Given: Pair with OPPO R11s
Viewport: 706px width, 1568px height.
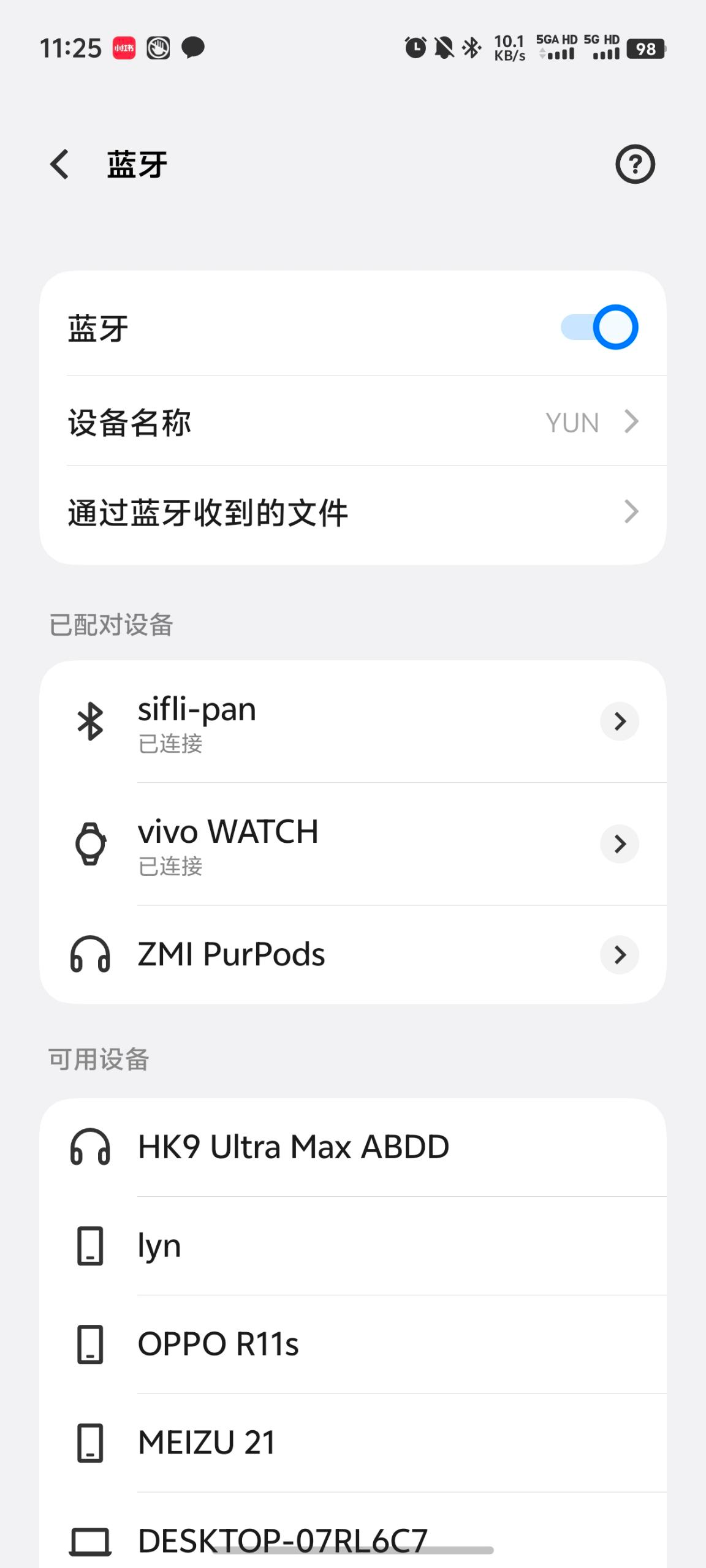Looking at the screenshot, I should coord(353,1344).
